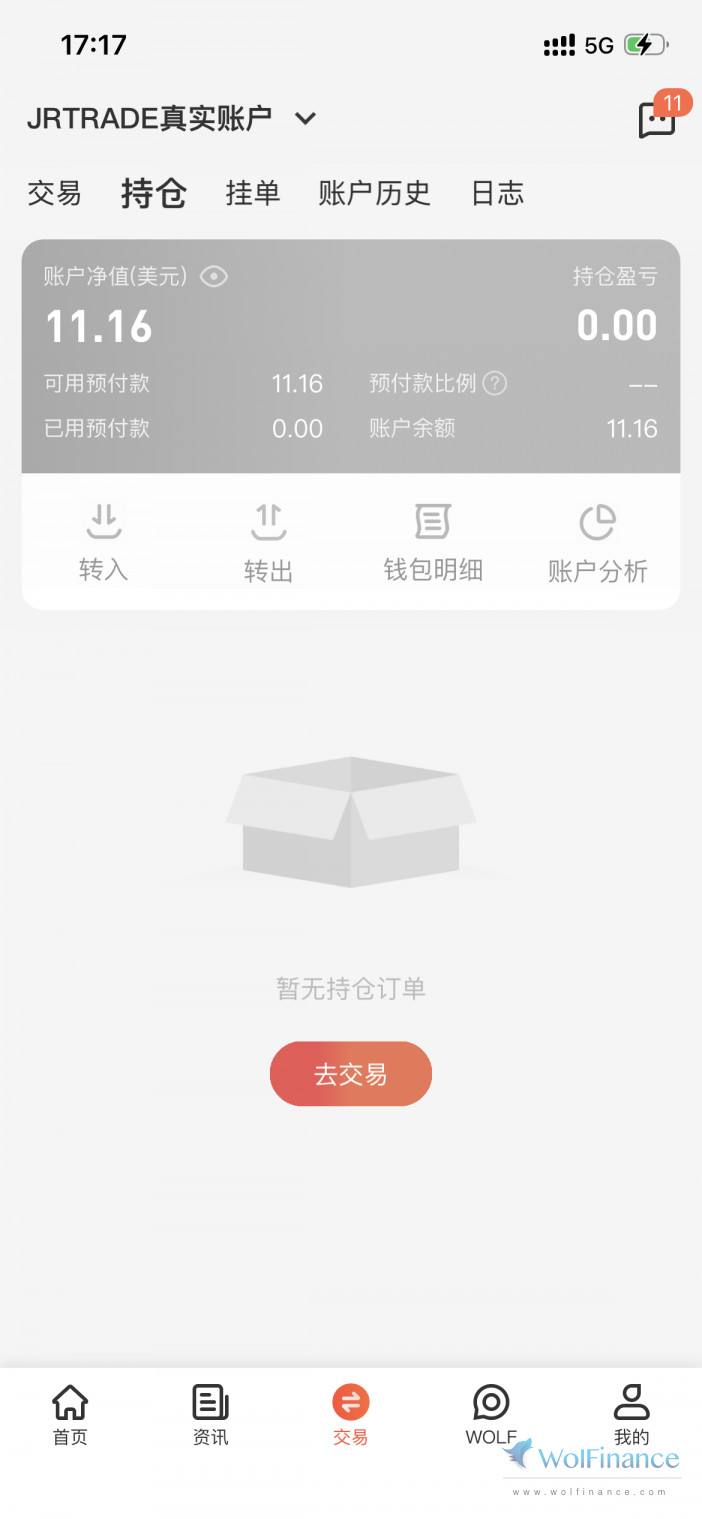
Task: Tap 转出 to withdraw funds
Action: [x=268, y=543]
